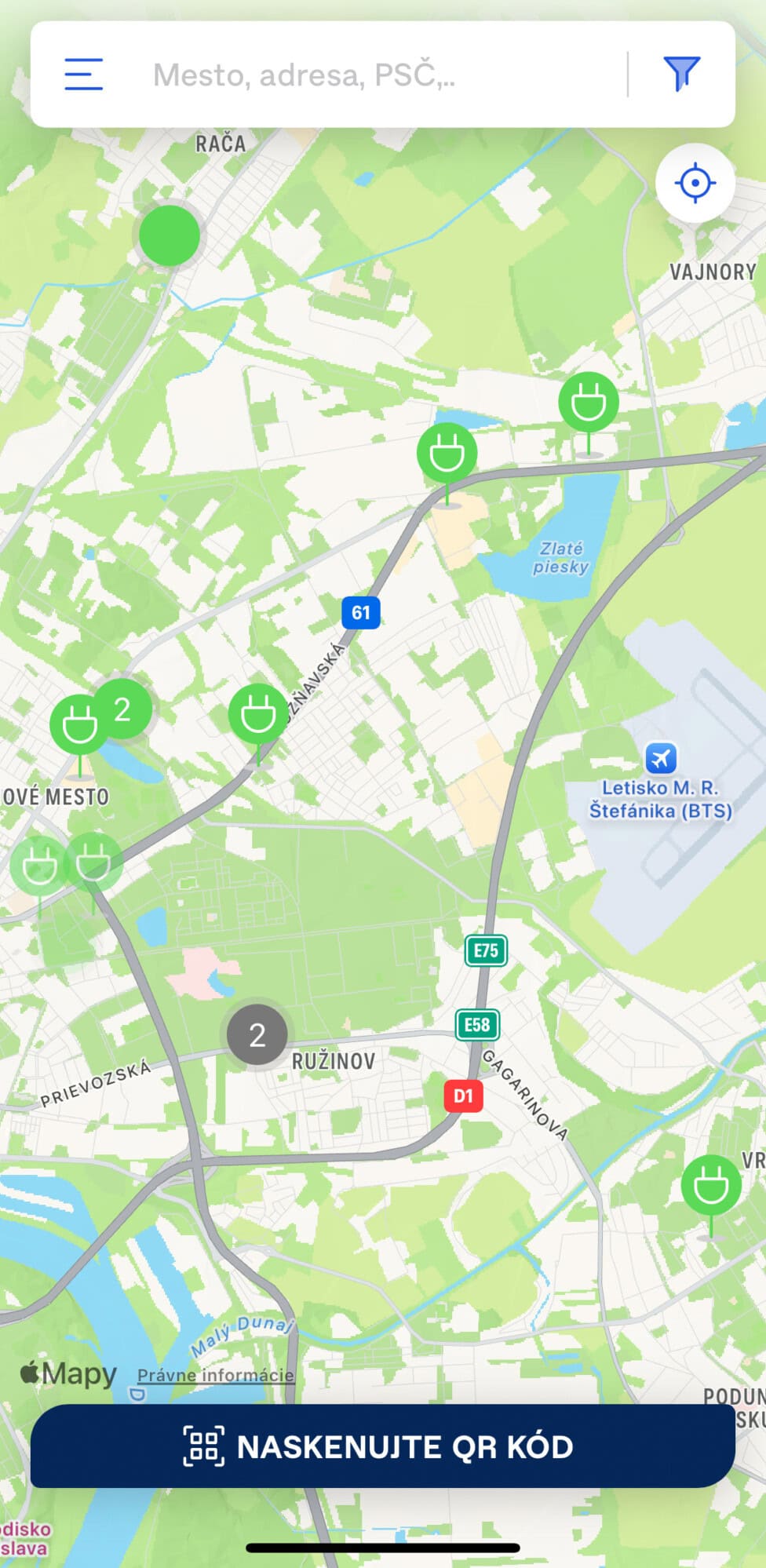Expand the green cluster of 2 stations
The image size is (766, 1568).
click(124, 709)
